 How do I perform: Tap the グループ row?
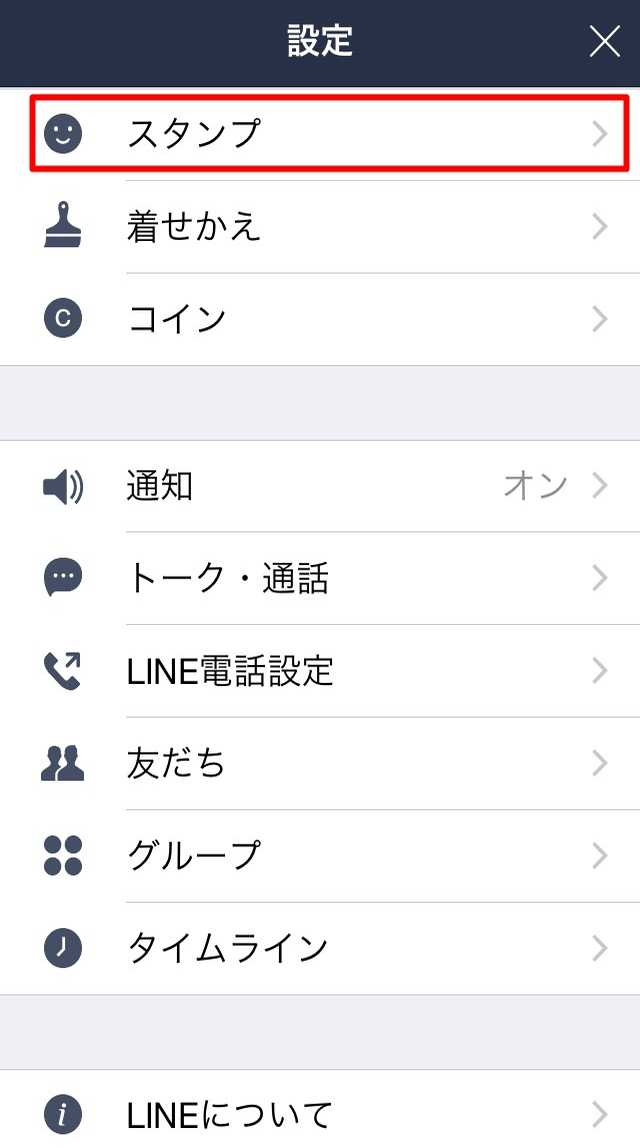click(320, 855)
